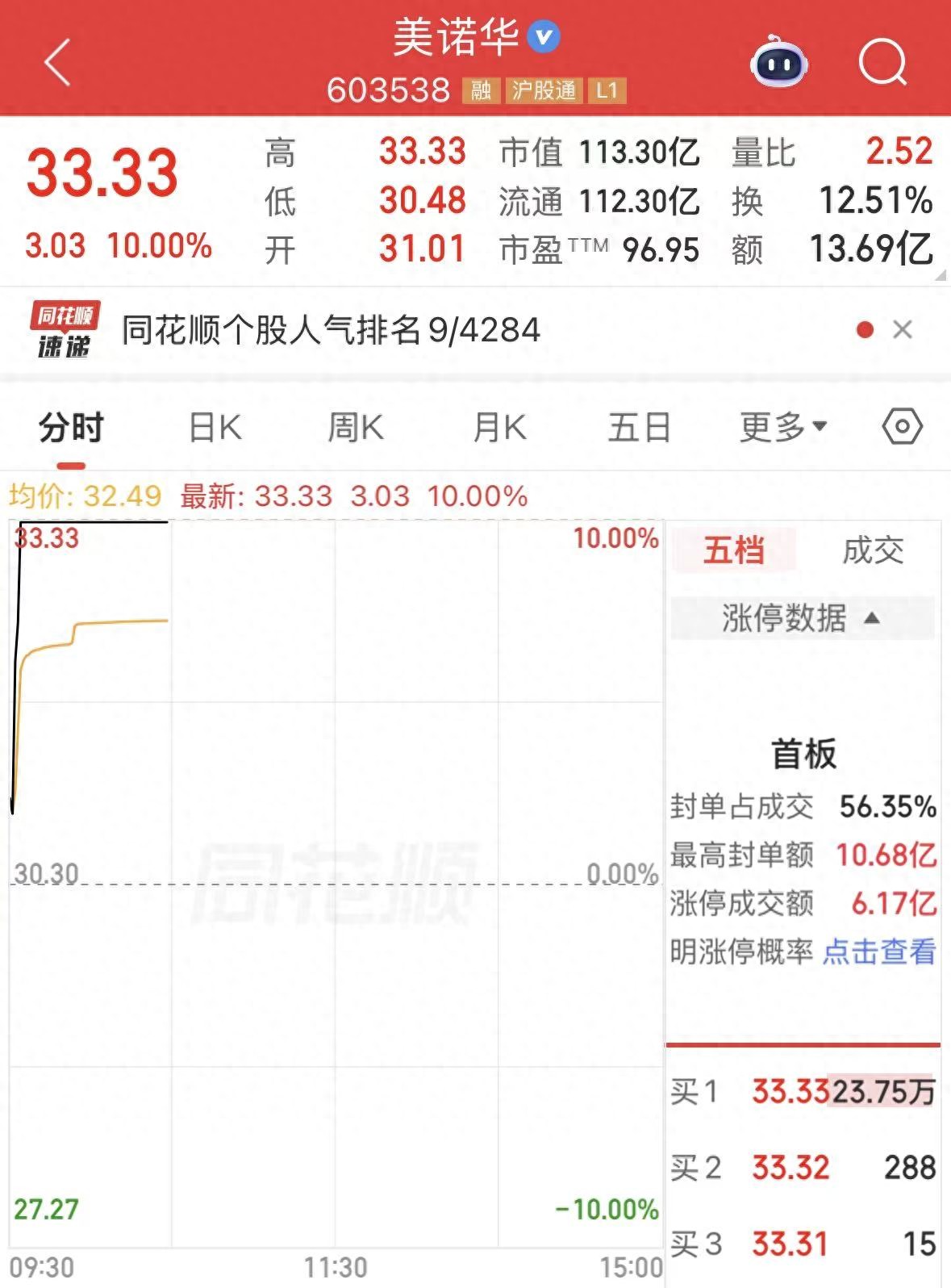The width and height of the screenshot is (951, 1288).
Task: Switch to the 周K chart tab
Action: [356, 427]
